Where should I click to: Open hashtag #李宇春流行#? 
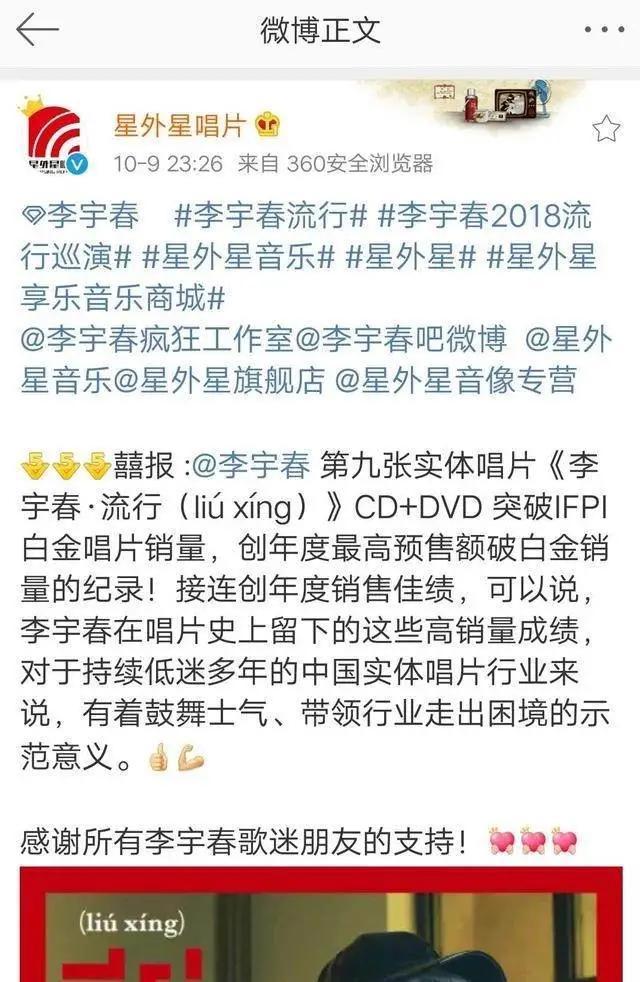pyautogui.click(x=265, y=218)
